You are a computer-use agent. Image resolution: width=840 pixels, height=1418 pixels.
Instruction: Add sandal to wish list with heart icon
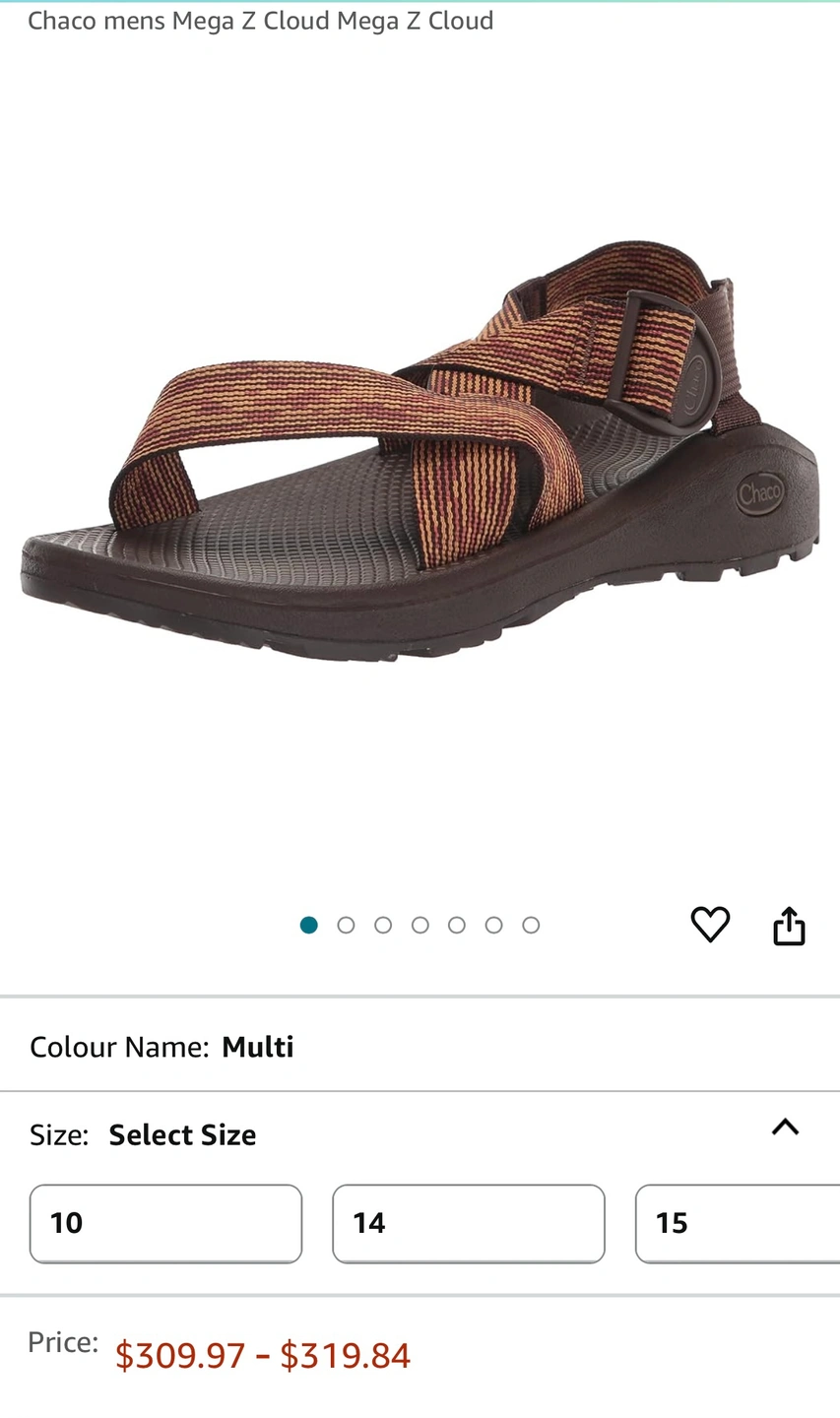(710, 925)
